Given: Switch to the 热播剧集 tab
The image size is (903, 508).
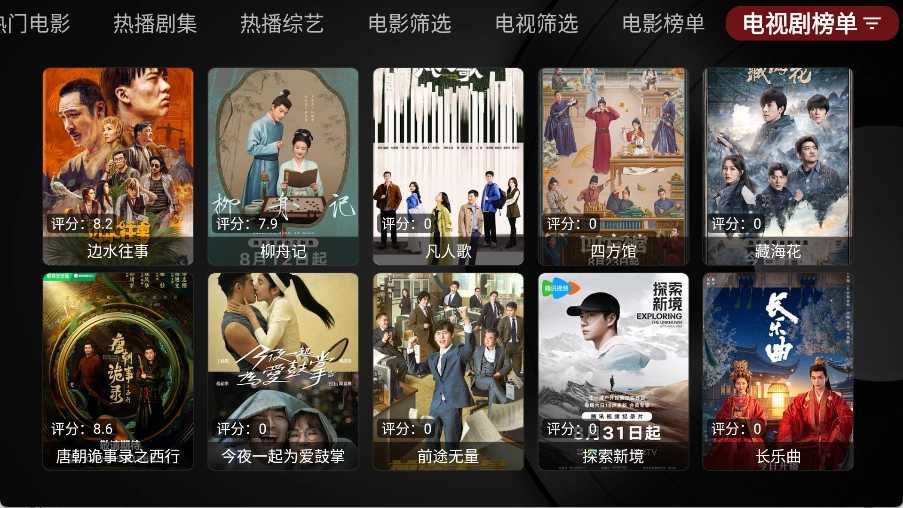Looking at the screenshot, I should point(155,23).
